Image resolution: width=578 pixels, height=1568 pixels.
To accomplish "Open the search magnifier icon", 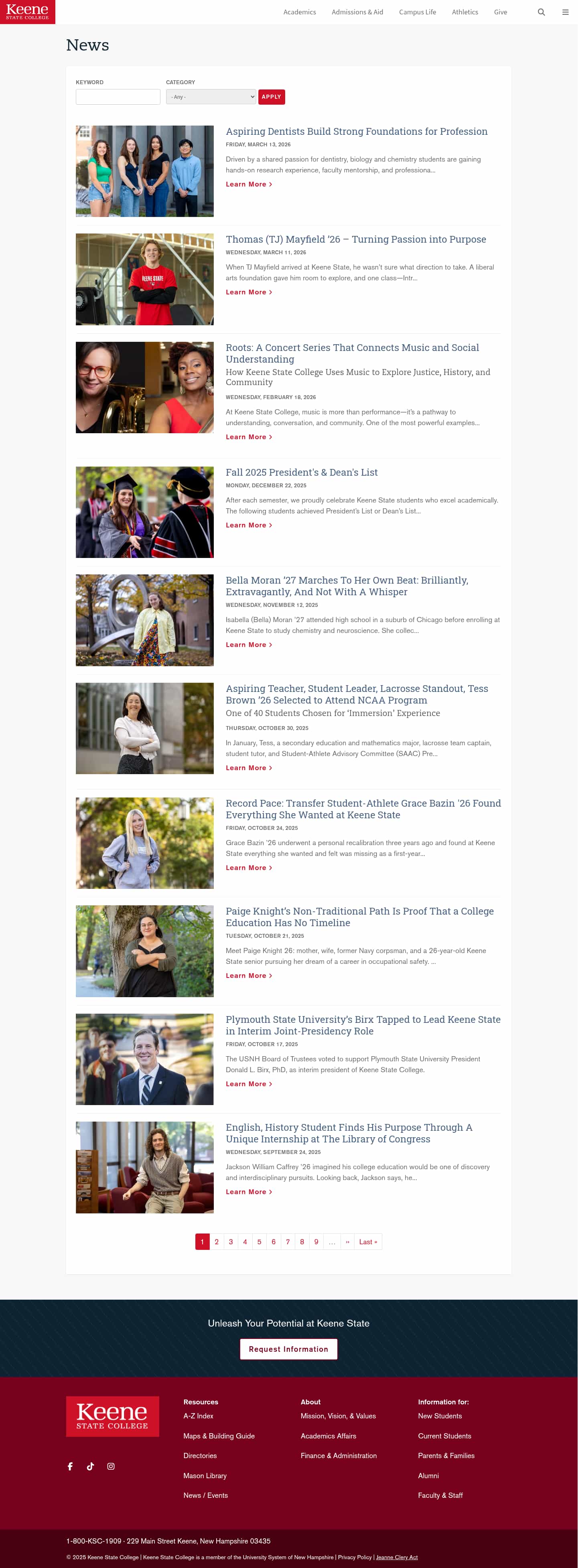I will [541, 12].
